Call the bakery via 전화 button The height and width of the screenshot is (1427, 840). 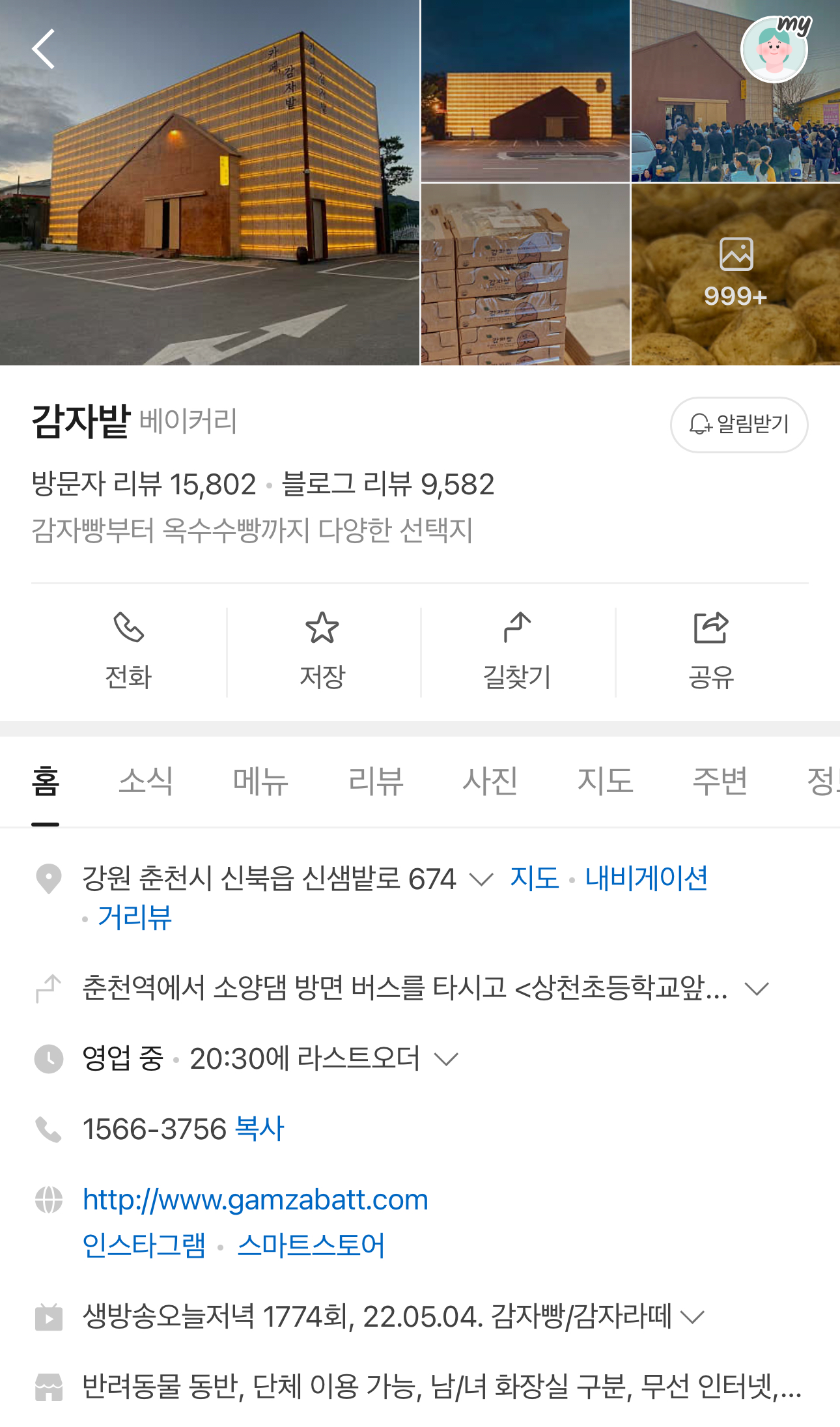pyautogui.click(x=129, y=651)
